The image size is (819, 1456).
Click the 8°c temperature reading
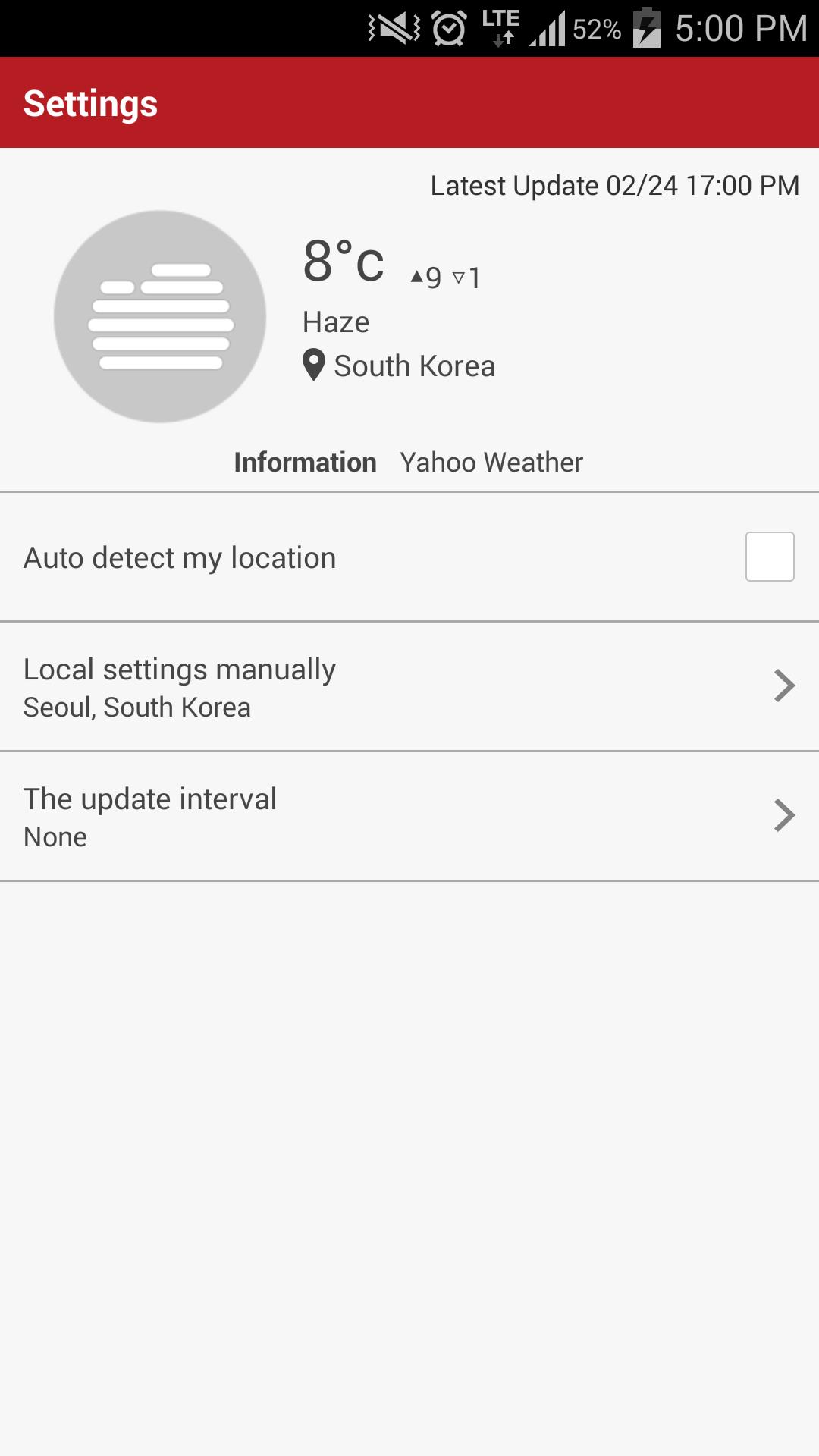(x=343, y=262)
